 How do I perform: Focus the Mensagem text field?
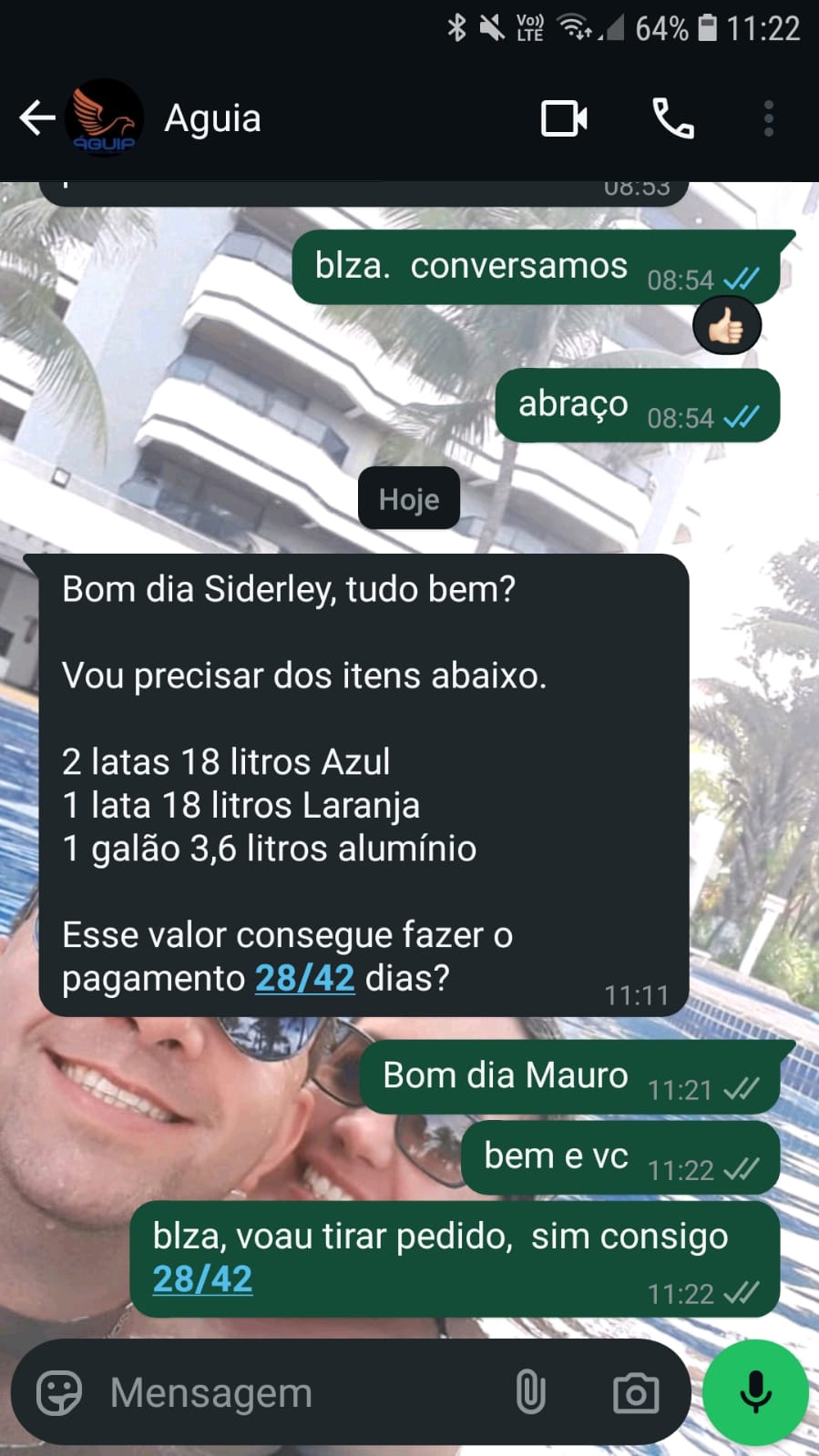292,1393
